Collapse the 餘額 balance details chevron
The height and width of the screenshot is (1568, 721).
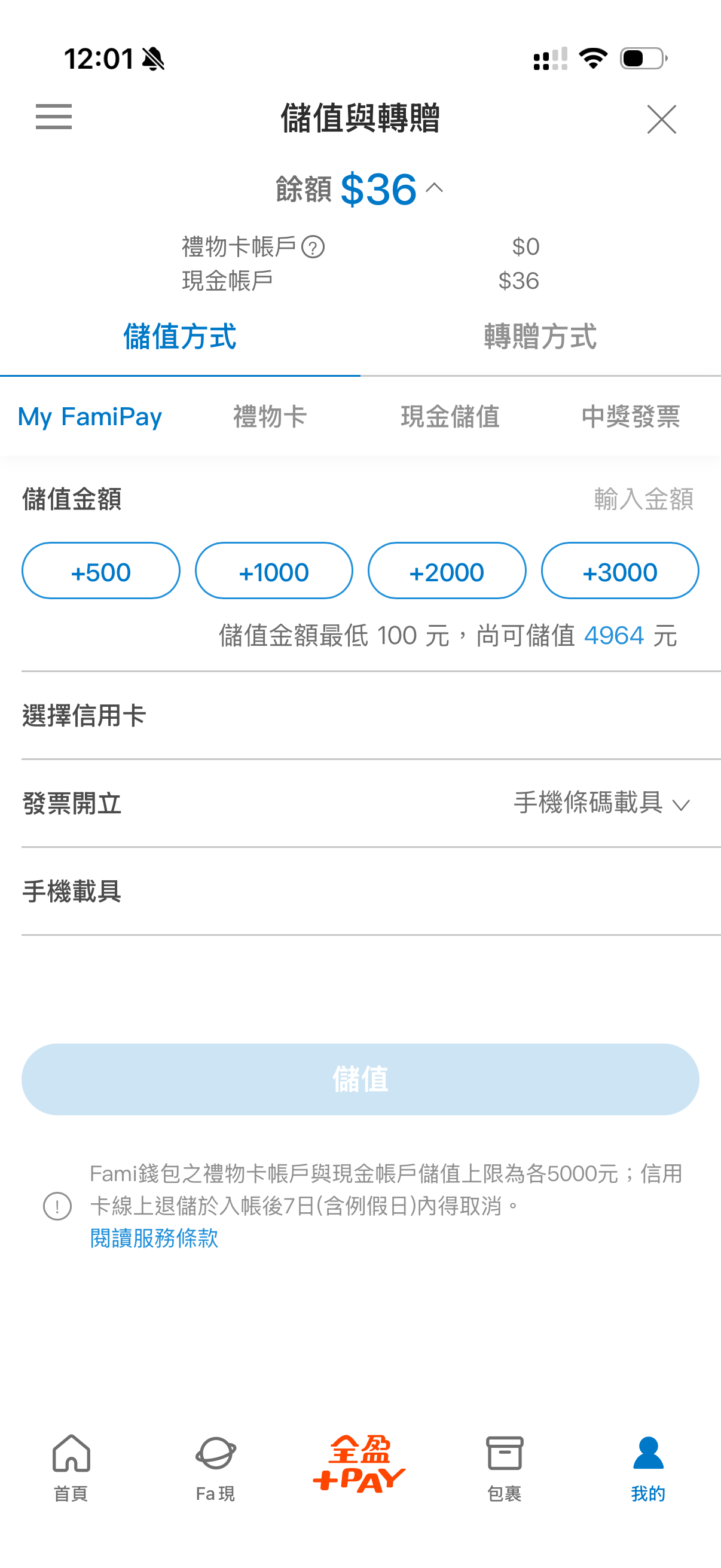(x=435, y=188)
